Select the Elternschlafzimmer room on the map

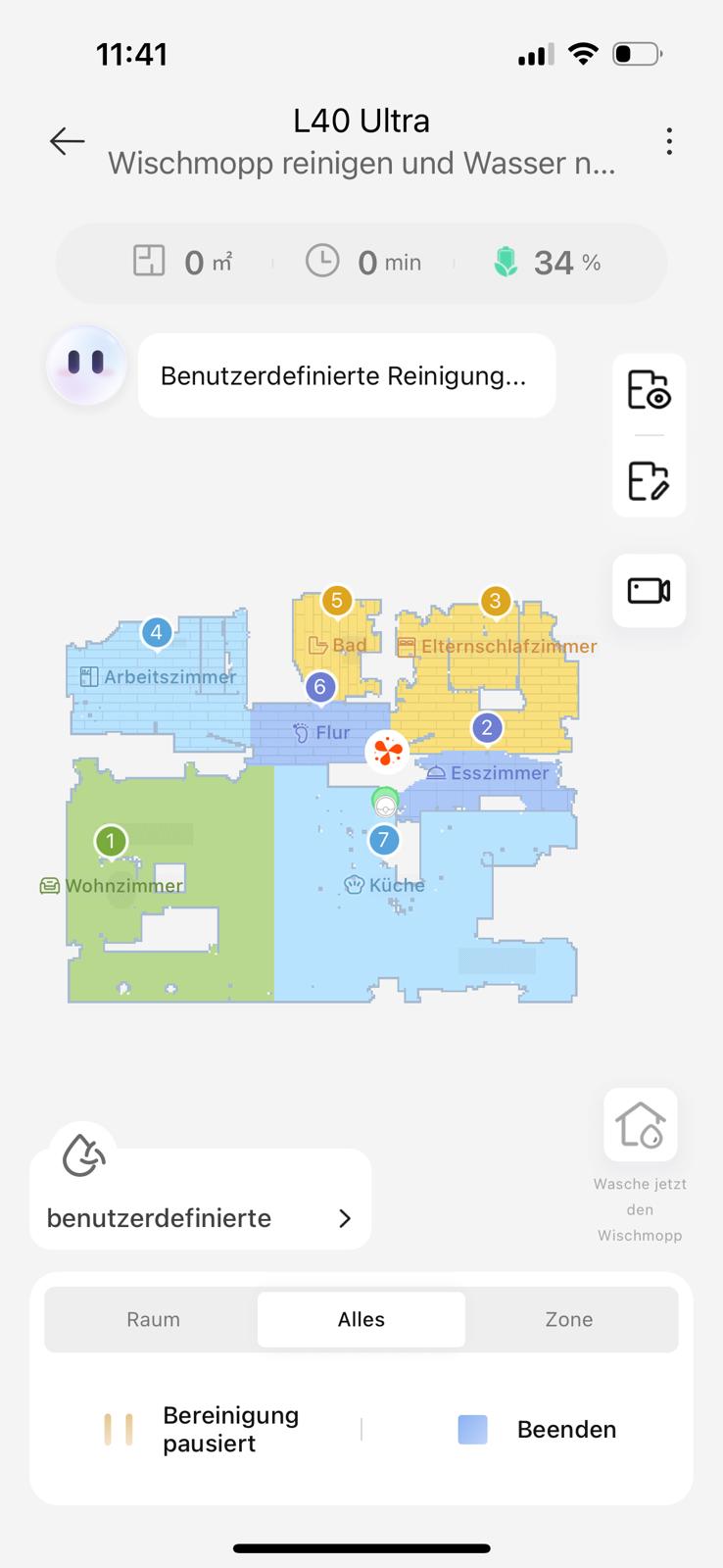497,646
